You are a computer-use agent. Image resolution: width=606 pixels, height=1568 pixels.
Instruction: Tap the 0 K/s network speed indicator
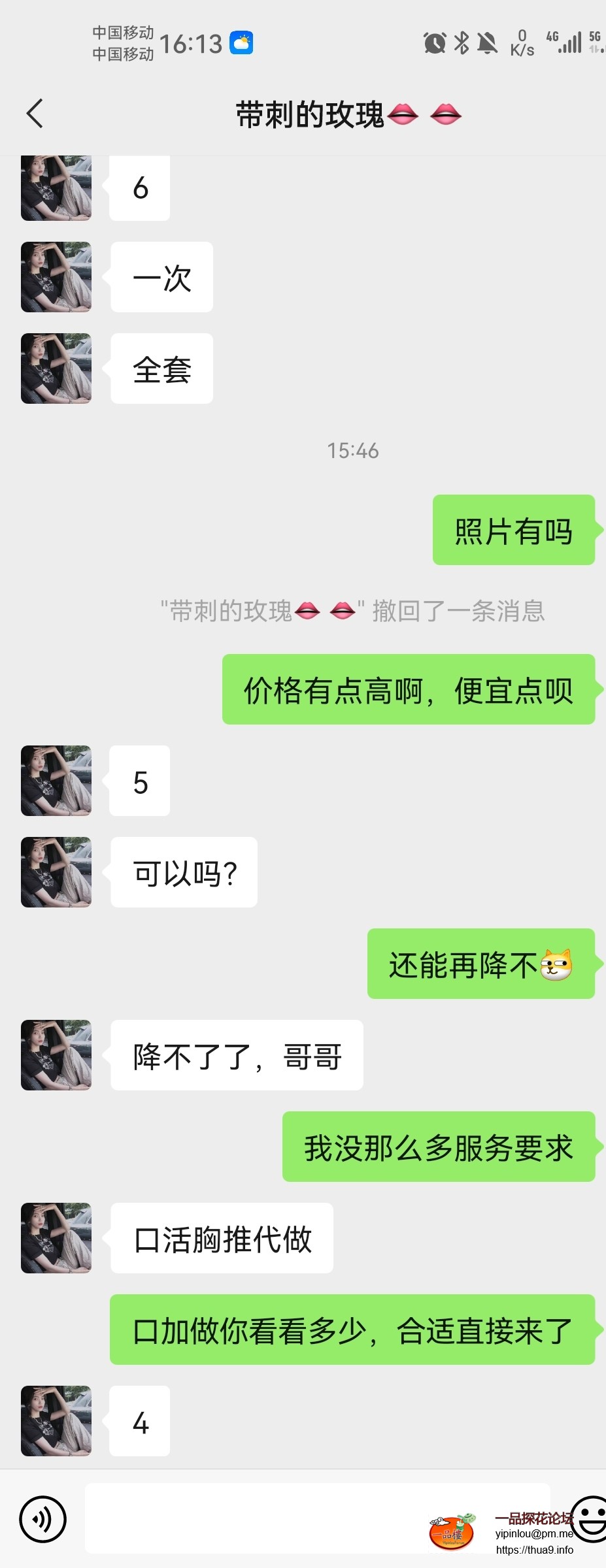click(521, 43)
